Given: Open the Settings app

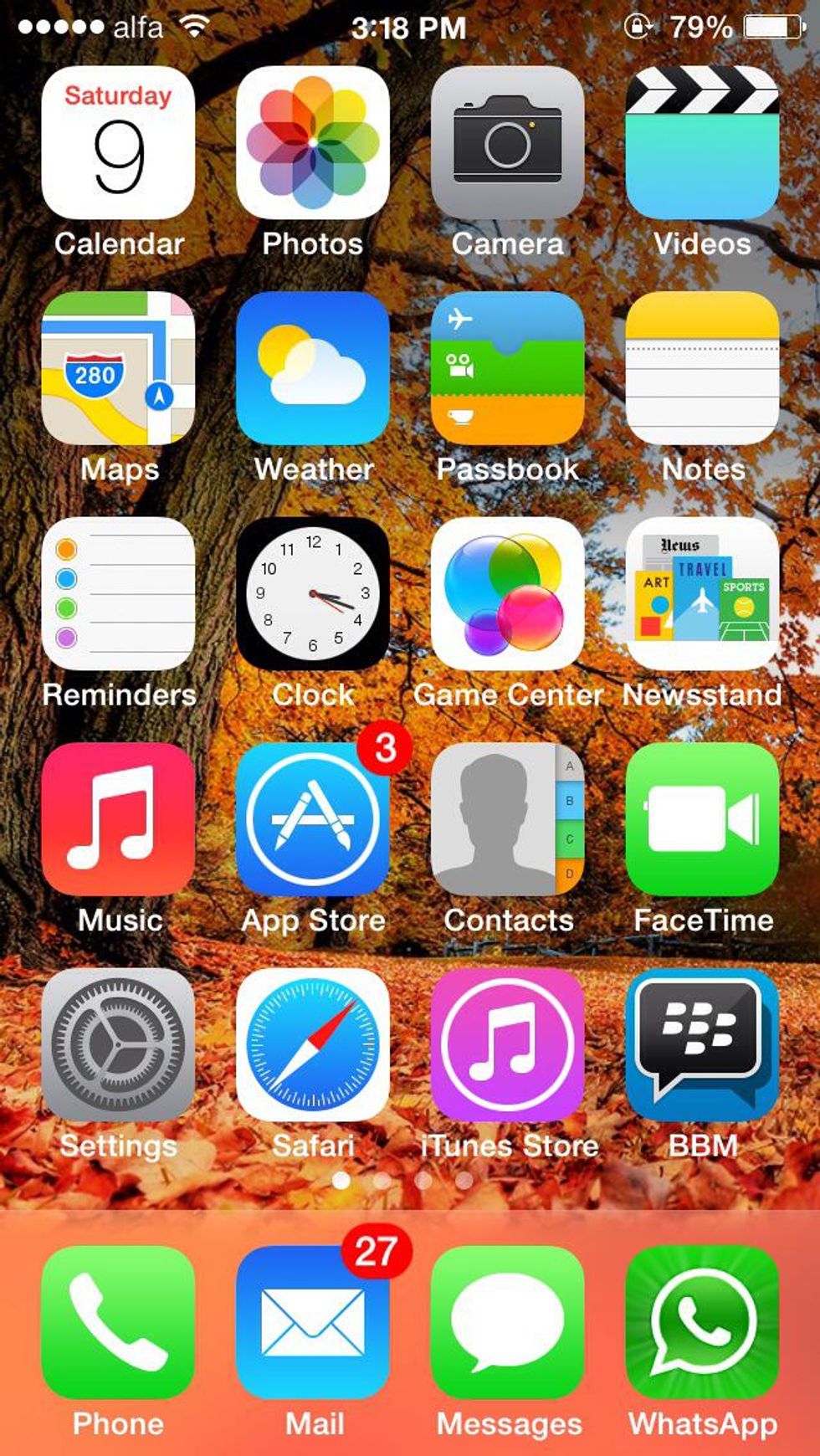Looking at the screenshot, I should pos(118,1044).
